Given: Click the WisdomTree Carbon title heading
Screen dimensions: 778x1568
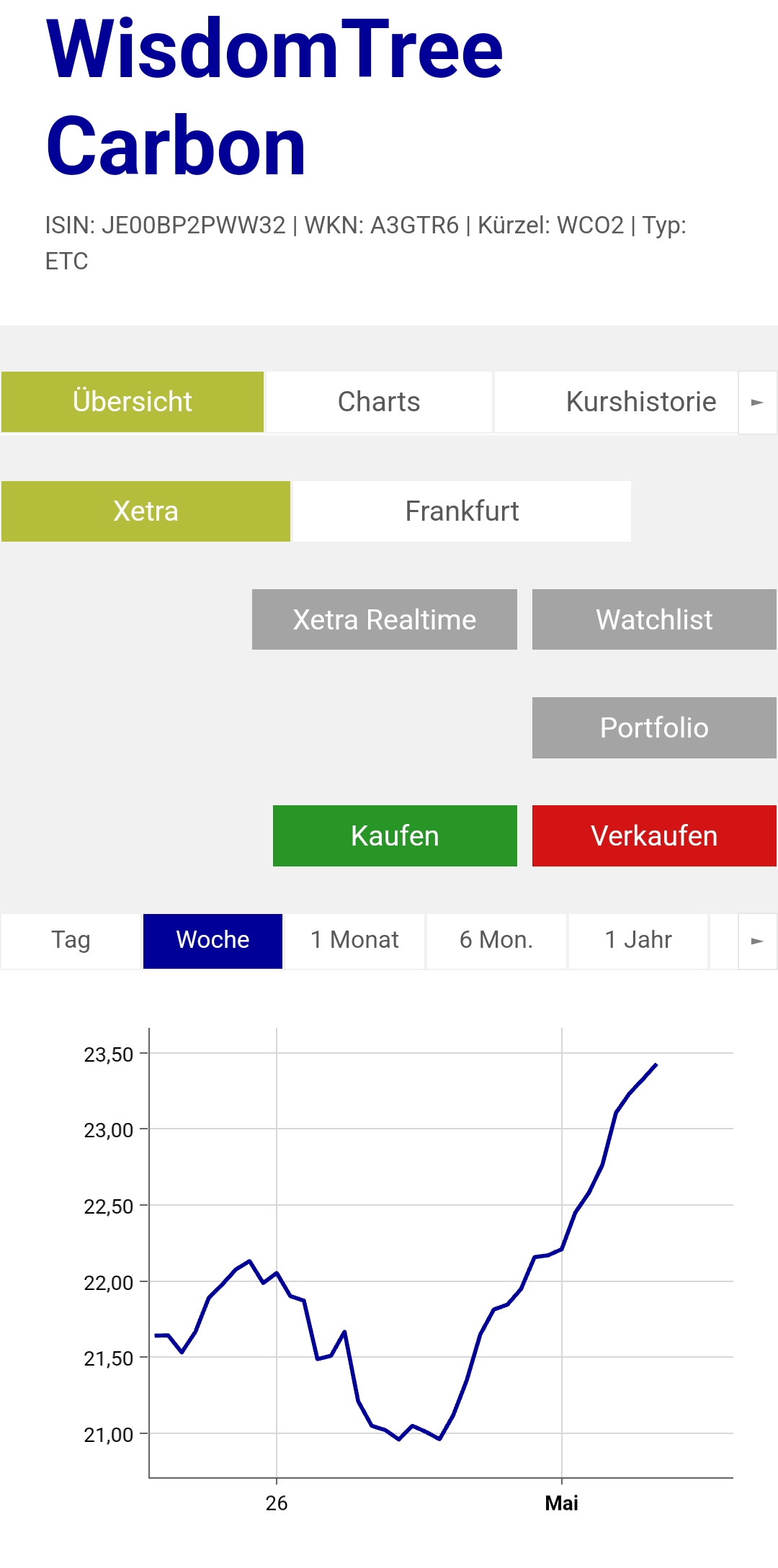Looking at the screenshot, I should pos(276,94).
